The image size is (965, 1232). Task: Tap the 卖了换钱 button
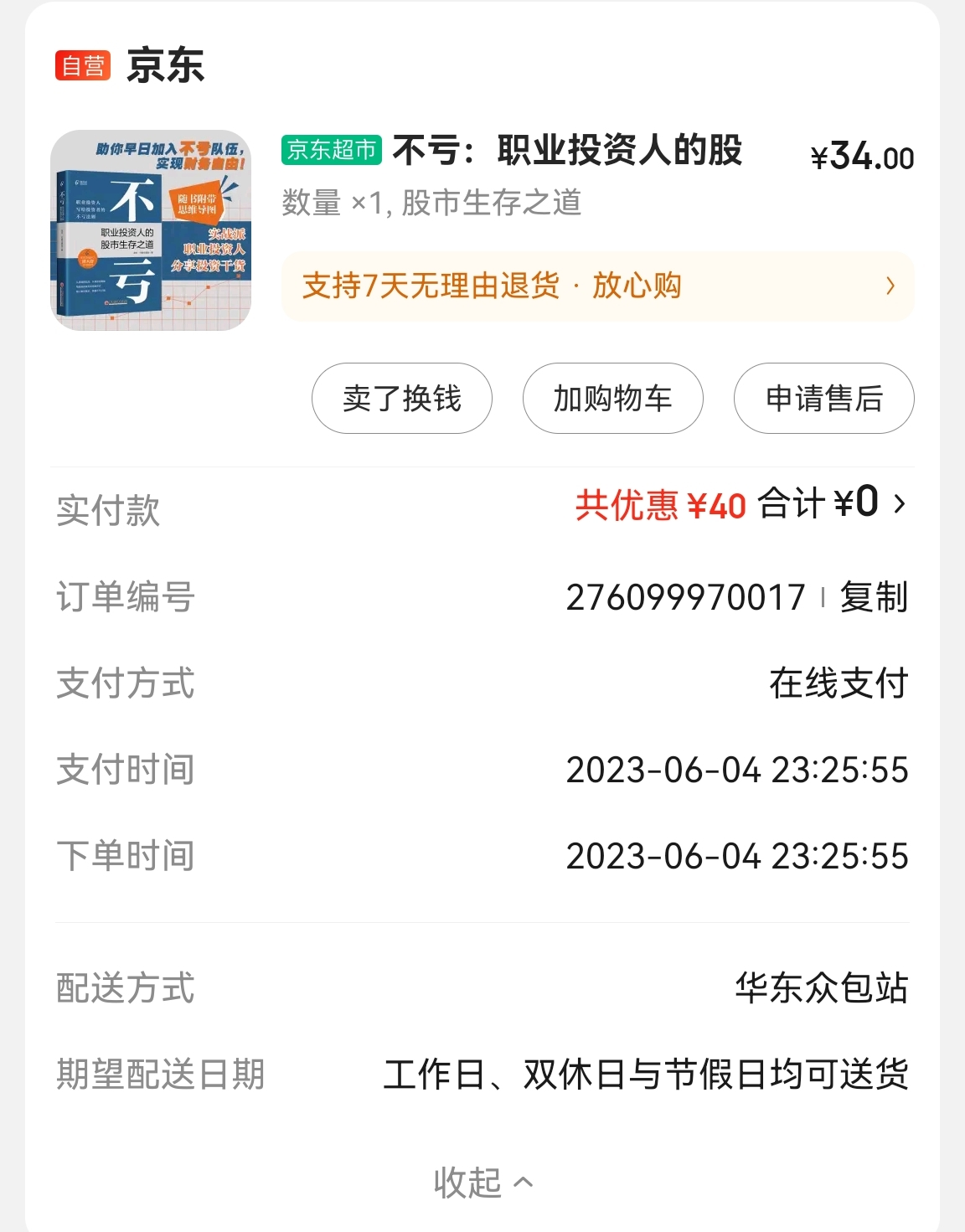(x=402, y=399)
